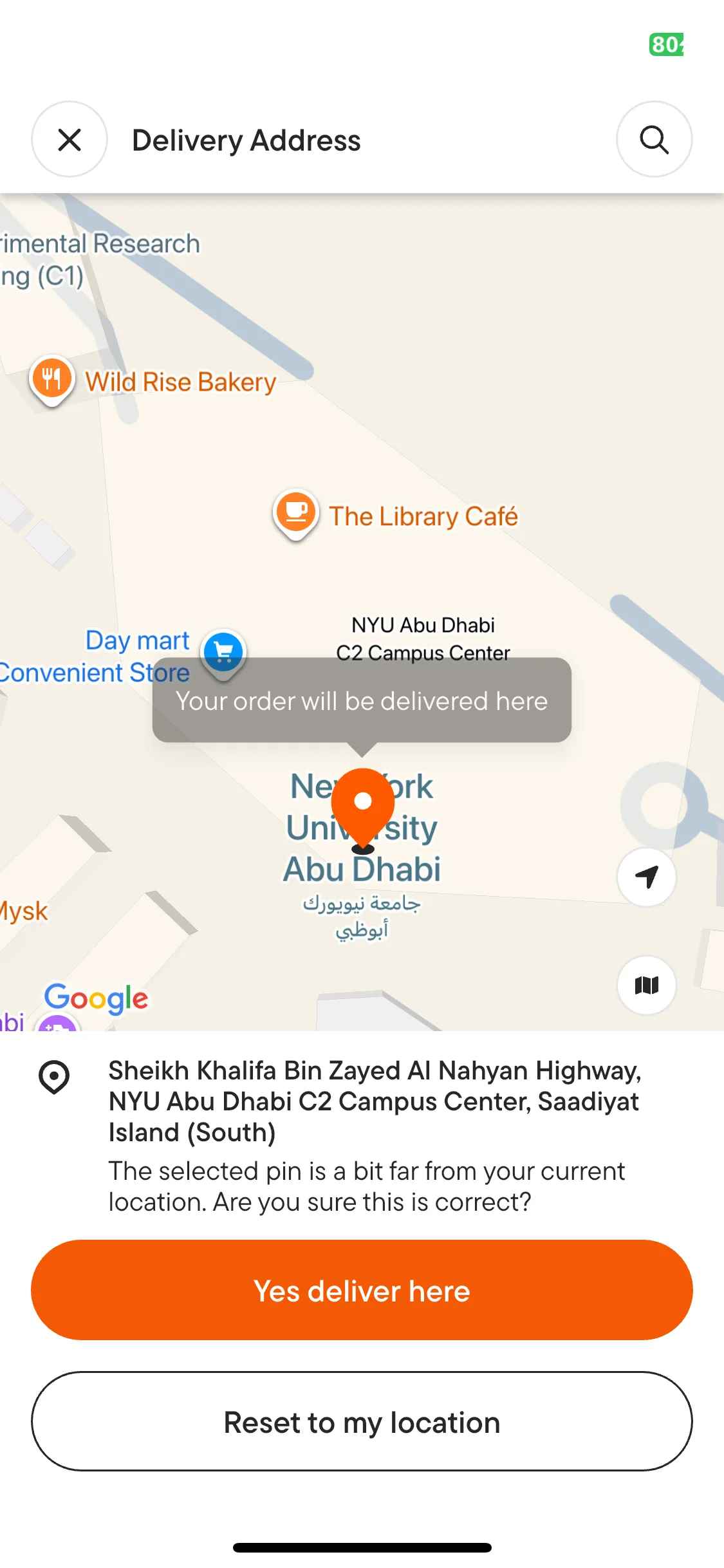Select Day mart Convenient Store marker
This screenshot has height=1568, width=724.
click(223, 652)
